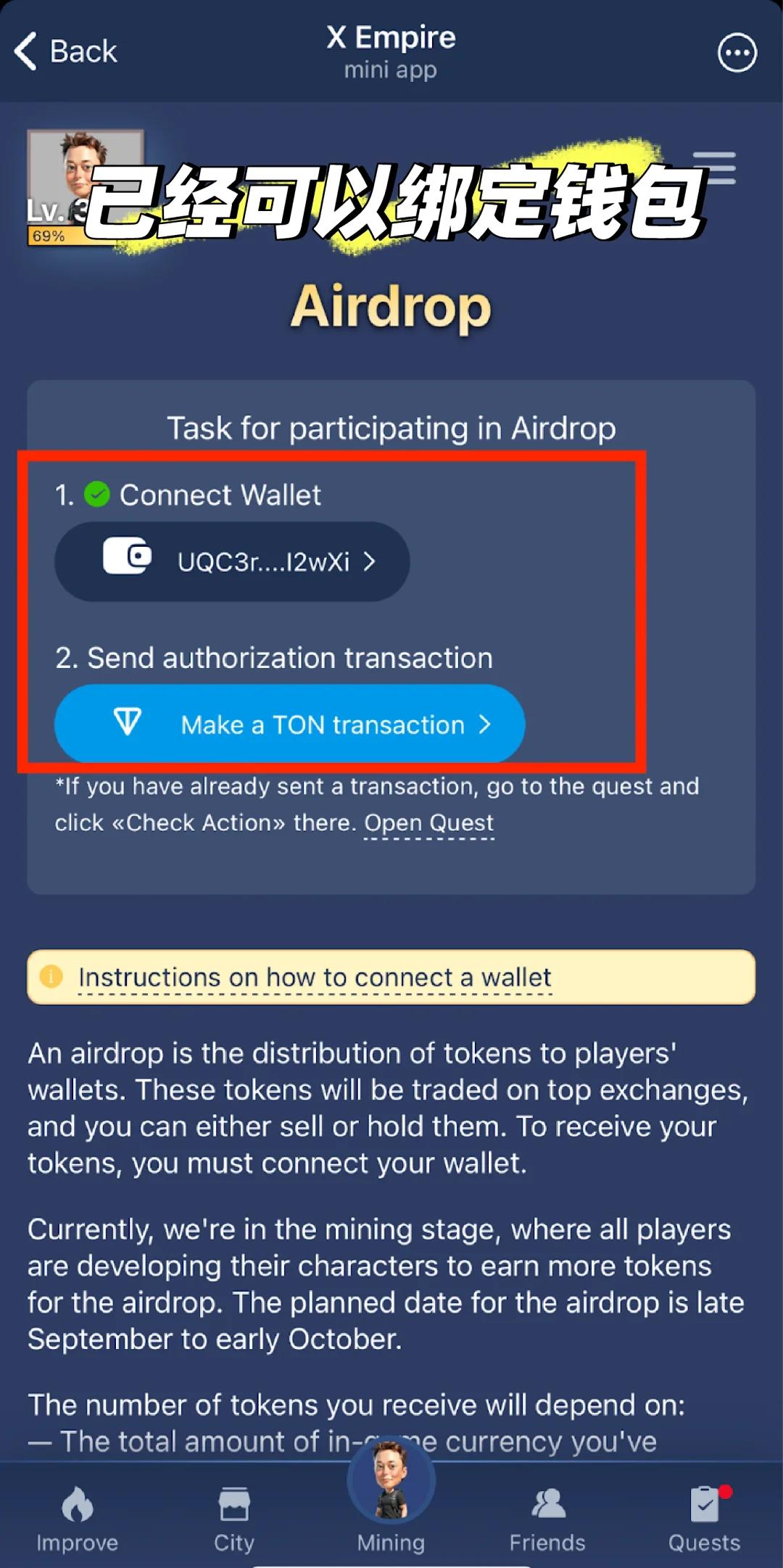Follow the Open Quest link
The height and width of the screenshot is (1568, 783).
428,823
